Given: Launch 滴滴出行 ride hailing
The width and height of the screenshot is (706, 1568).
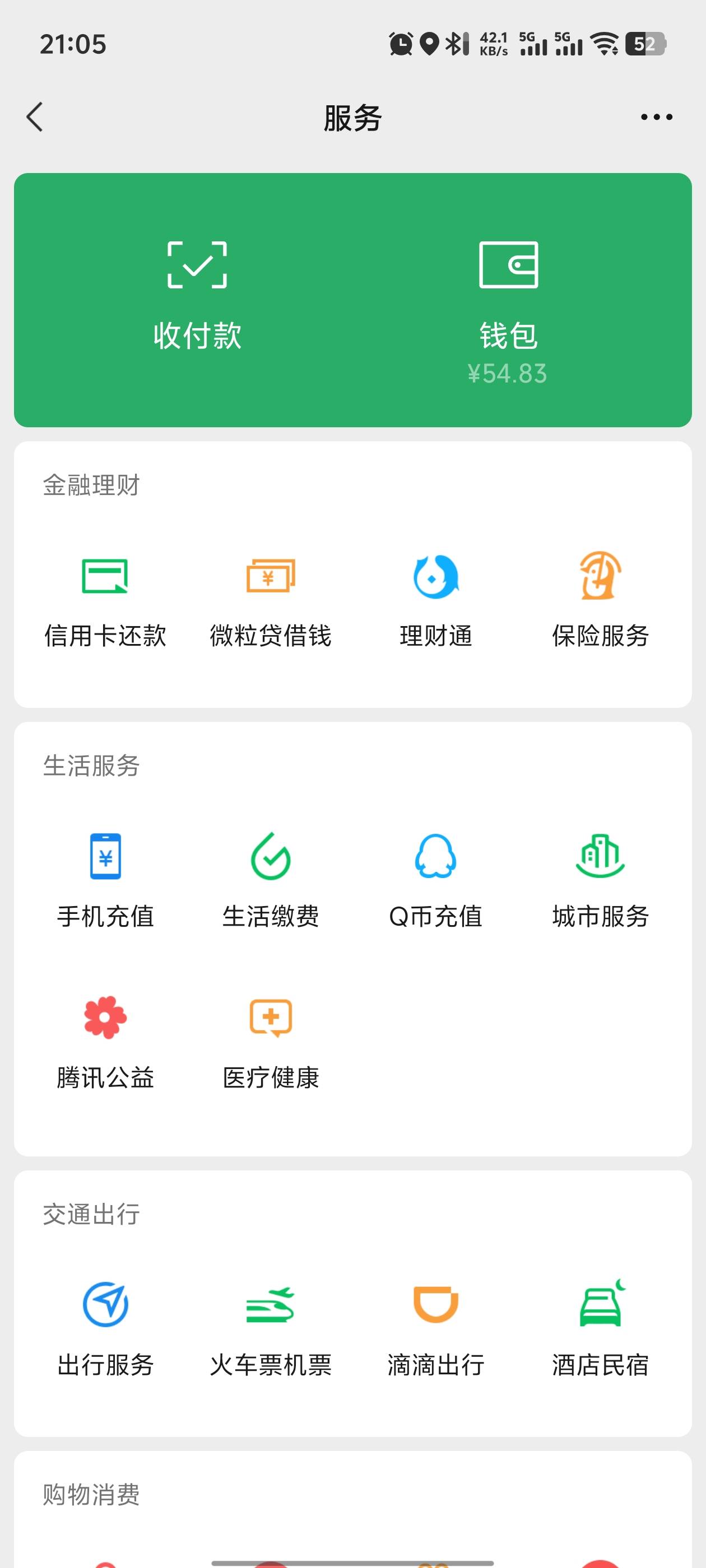Looking at the screenshot, I should (435, 1329).
